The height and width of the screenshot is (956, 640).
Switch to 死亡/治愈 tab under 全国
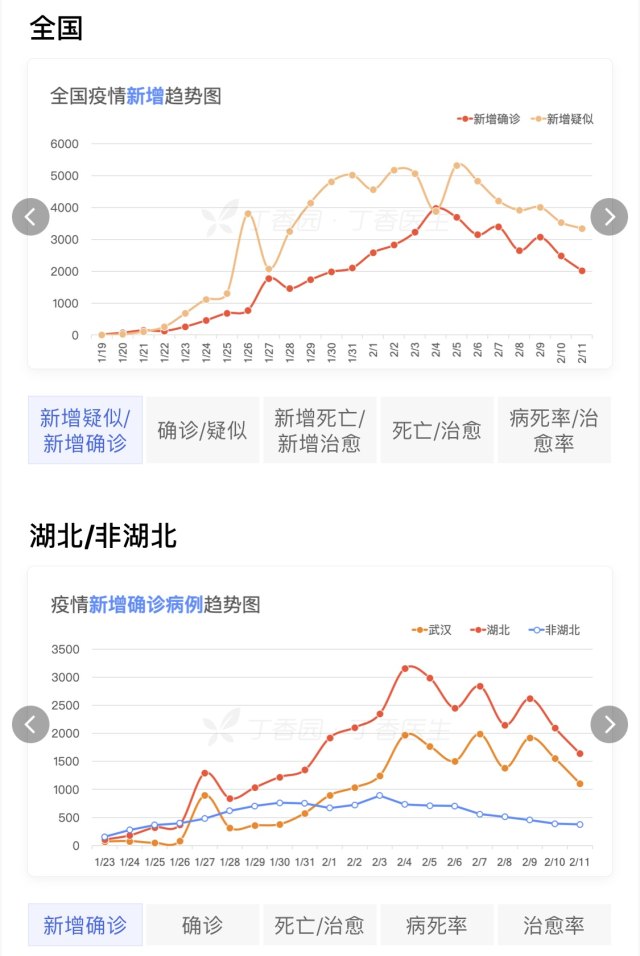tap(436, 430)
